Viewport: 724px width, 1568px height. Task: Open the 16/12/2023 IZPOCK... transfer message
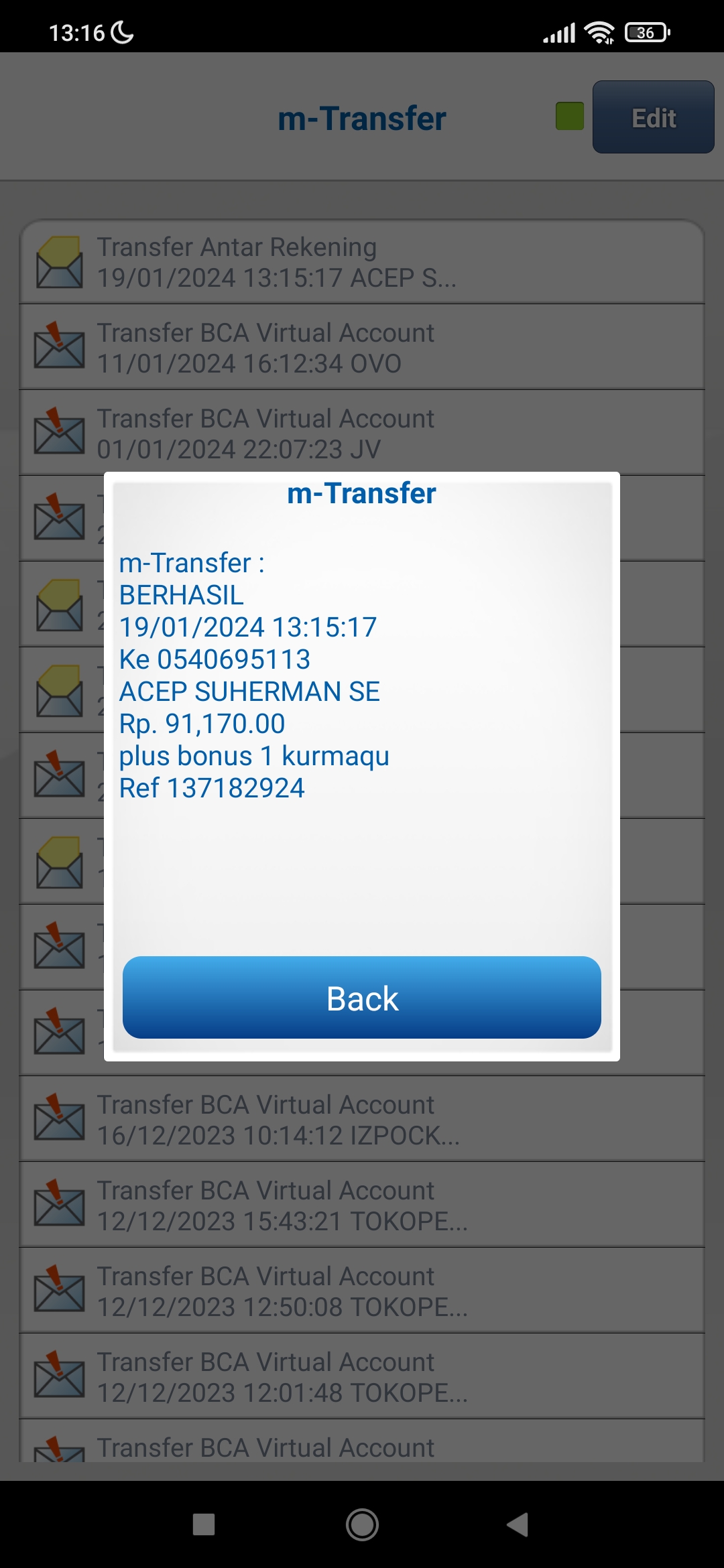[x=362, y=1119]
